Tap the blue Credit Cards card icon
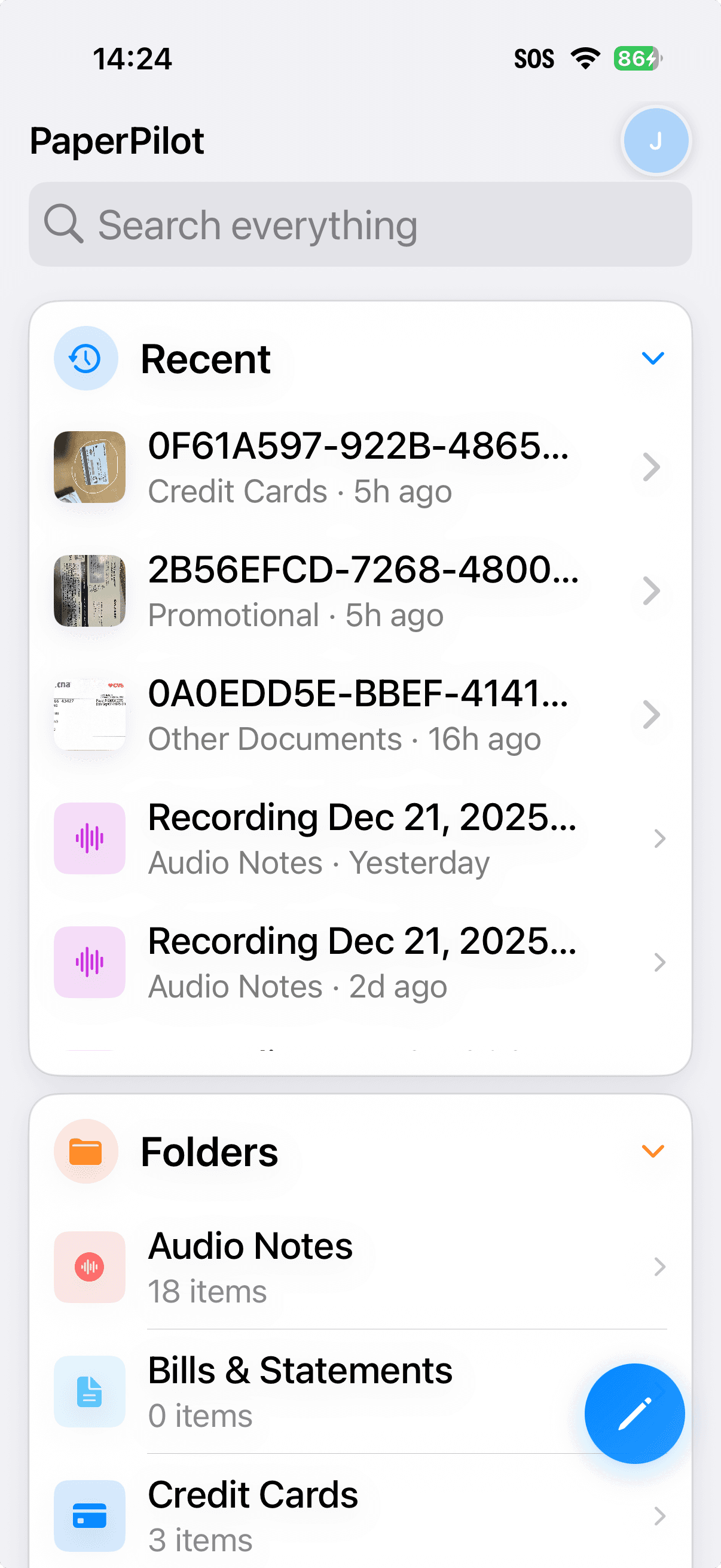The width and height of the screenshot is (721, 1568). point(89,1515)
